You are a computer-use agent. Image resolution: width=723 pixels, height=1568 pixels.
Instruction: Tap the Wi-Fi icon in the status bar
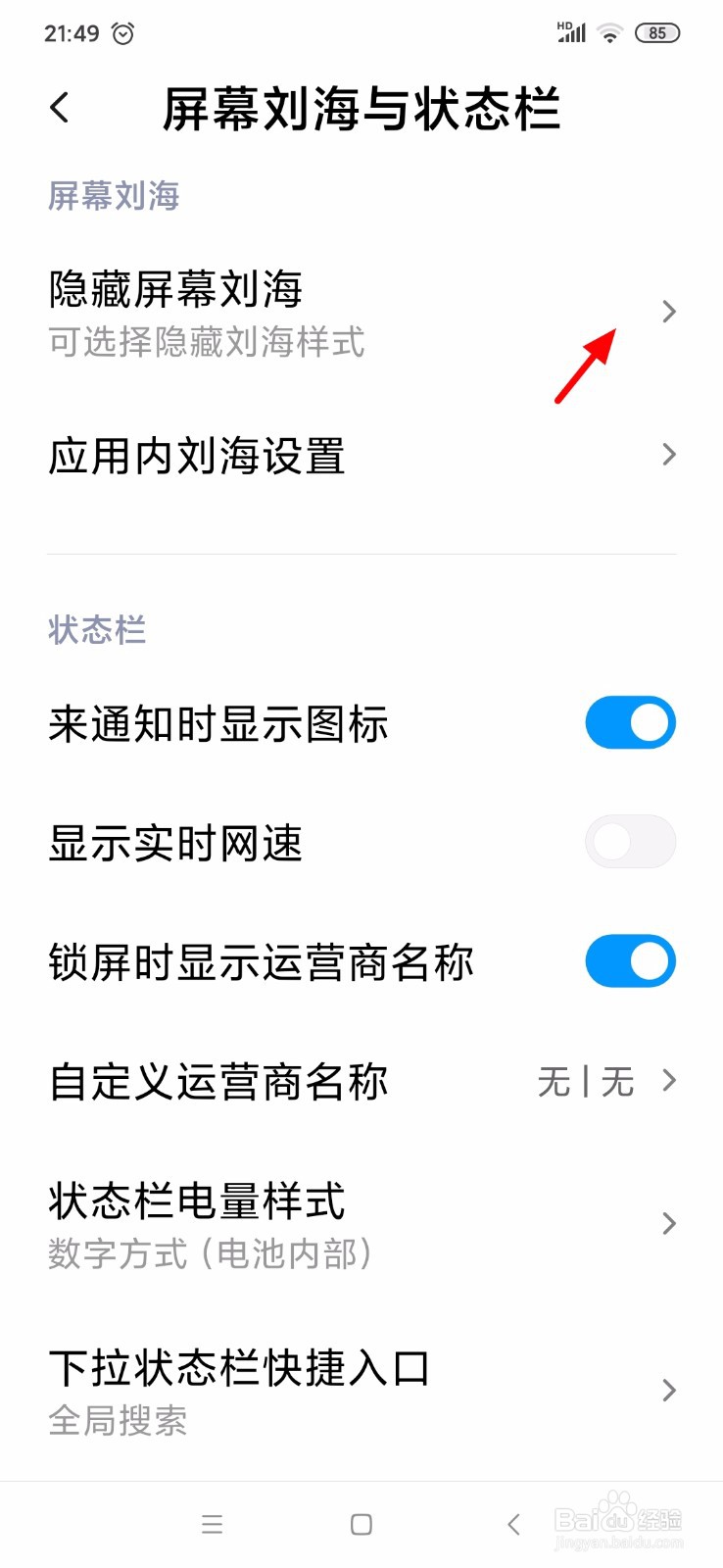608,32
